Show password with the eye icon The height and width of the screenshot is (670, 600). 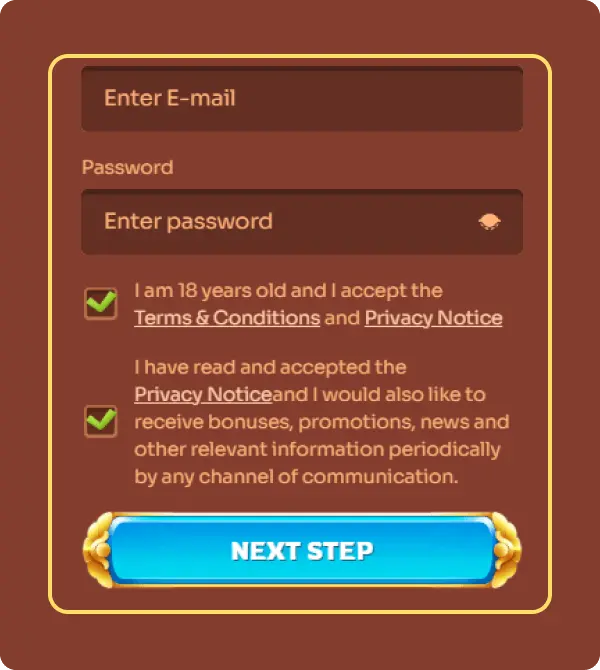(x=489, y=221)
